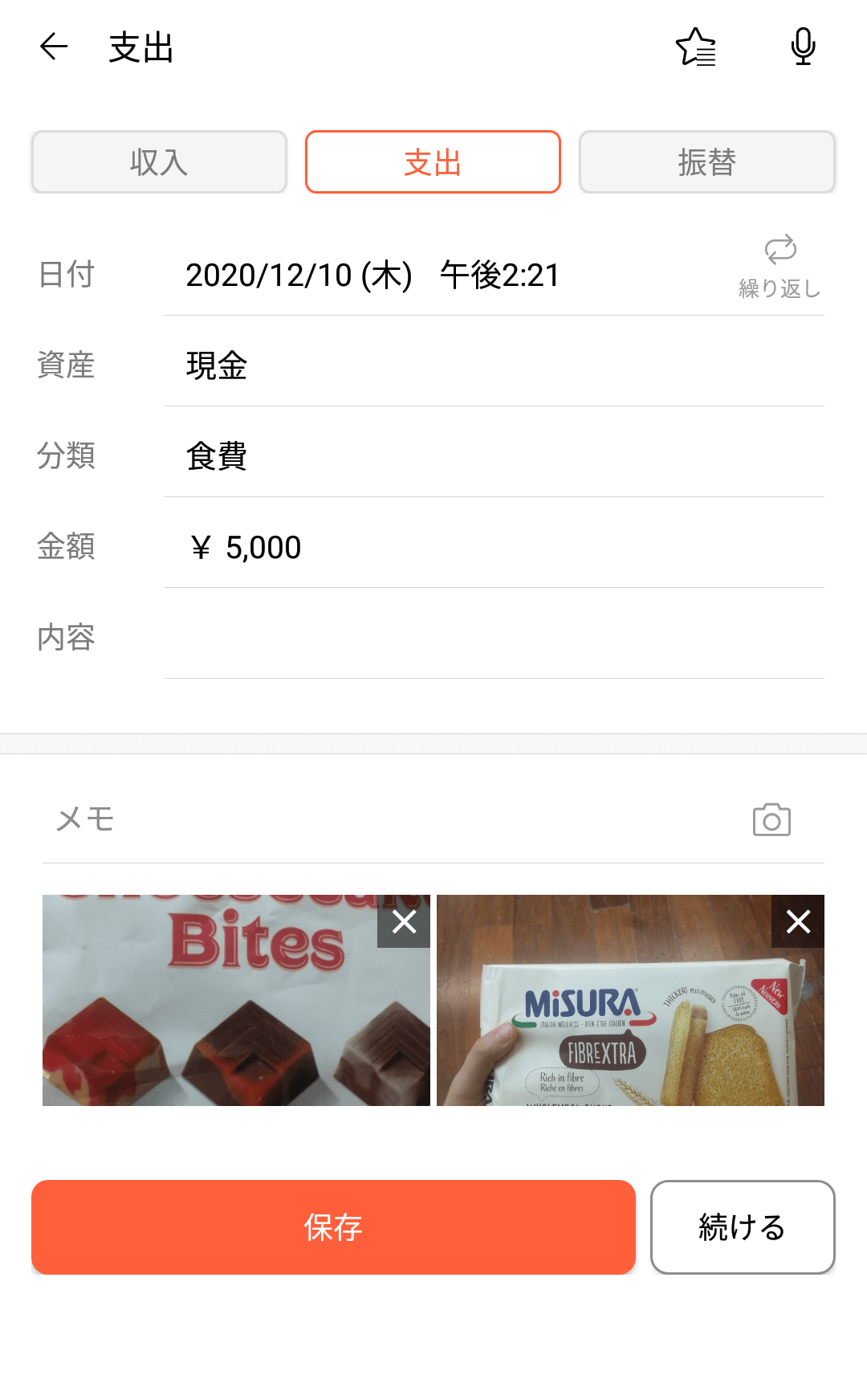Screen dimensions: 867x1400
Task: Delete the MISURA bread photo
Action: click(798, 923)
